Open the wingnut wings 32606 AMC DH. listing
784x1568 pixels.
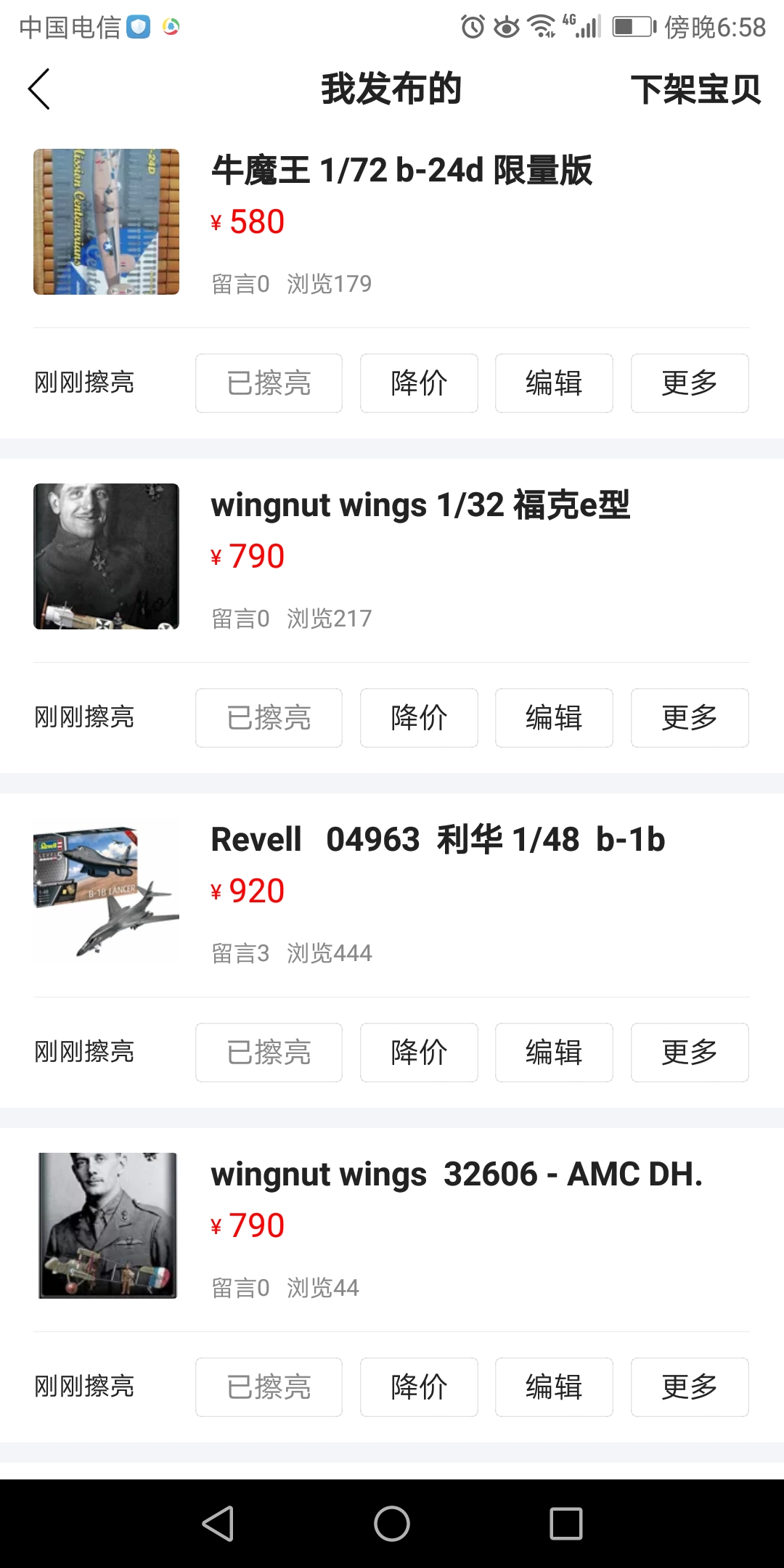coord(456,1175)
